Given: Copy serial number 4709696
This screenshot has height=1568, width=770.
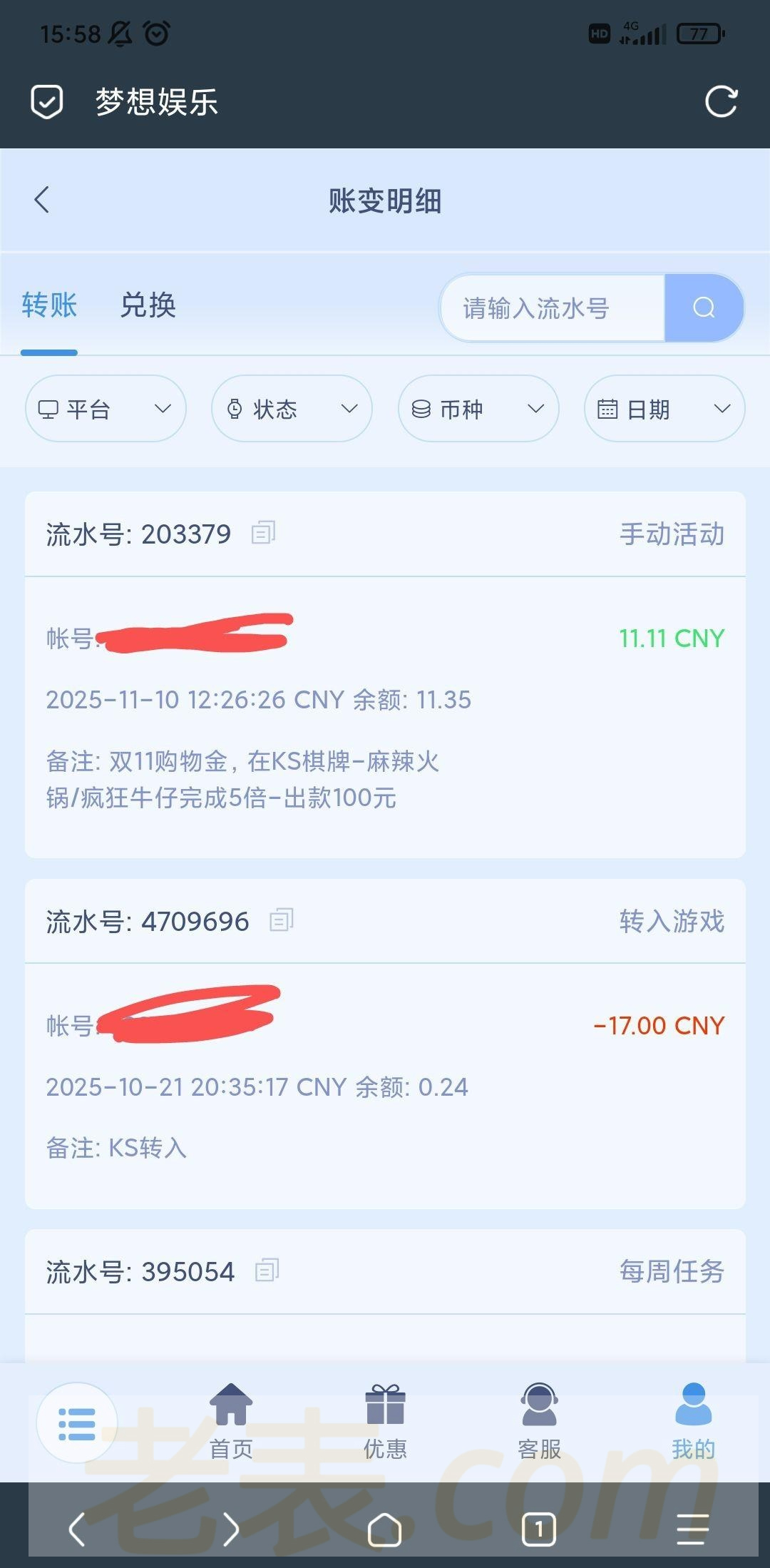Looking at the screenshot, I should pyautogui.click(x=281, y=920).
